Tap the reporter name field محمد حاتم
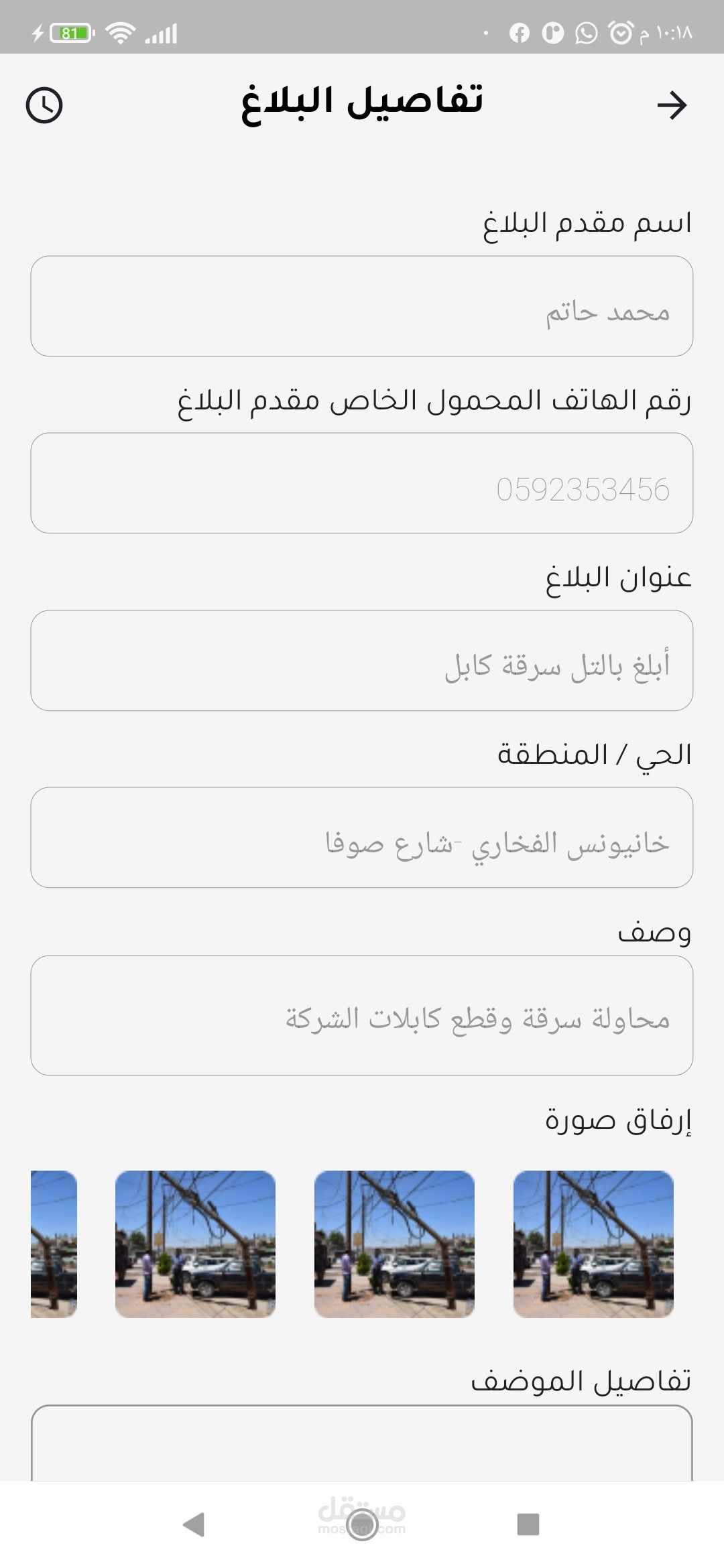This screenshot has width=724, height=1568. tap(362, 306)
